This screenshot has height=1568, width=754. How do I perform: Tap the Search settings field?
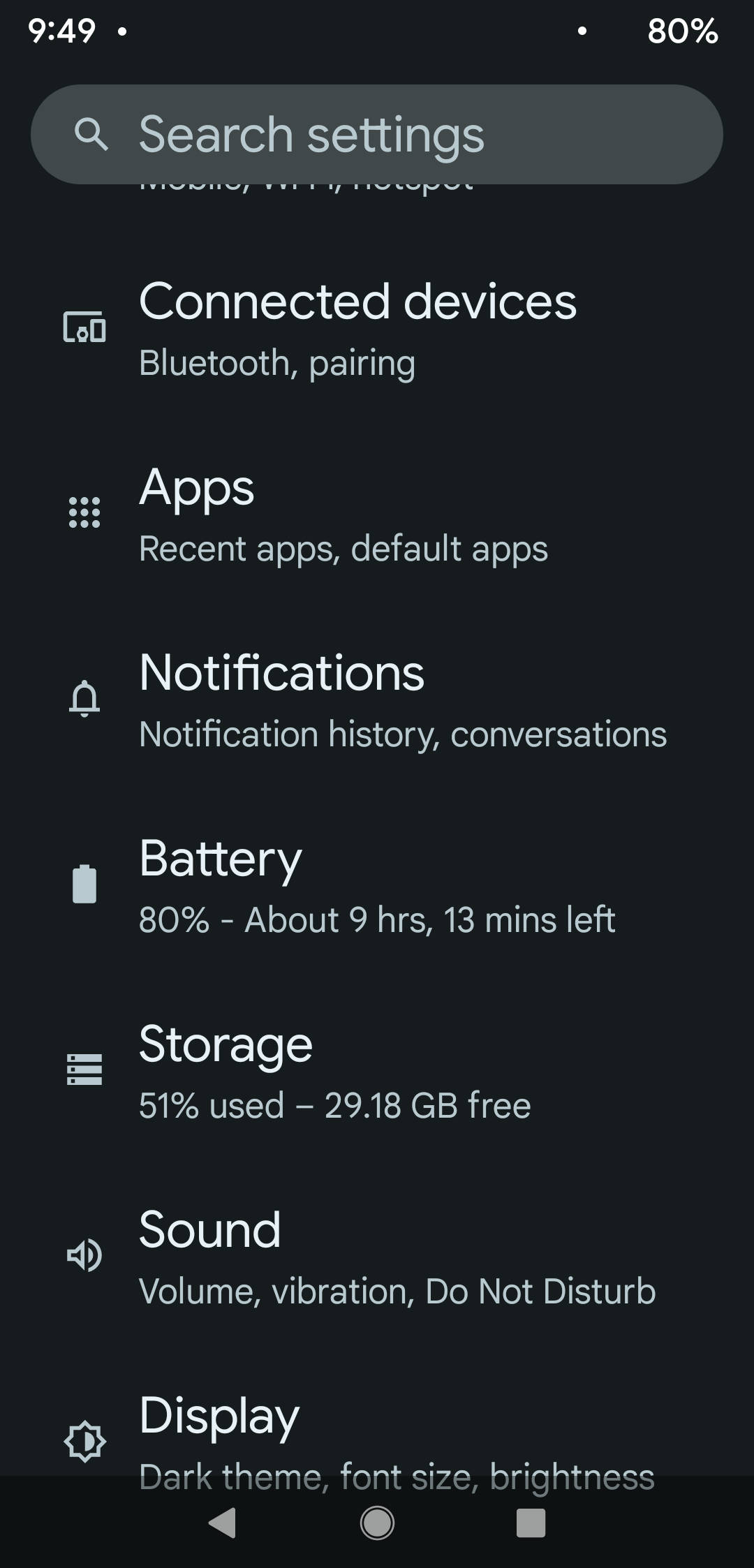pyautogui.click(x=377, y=135)
